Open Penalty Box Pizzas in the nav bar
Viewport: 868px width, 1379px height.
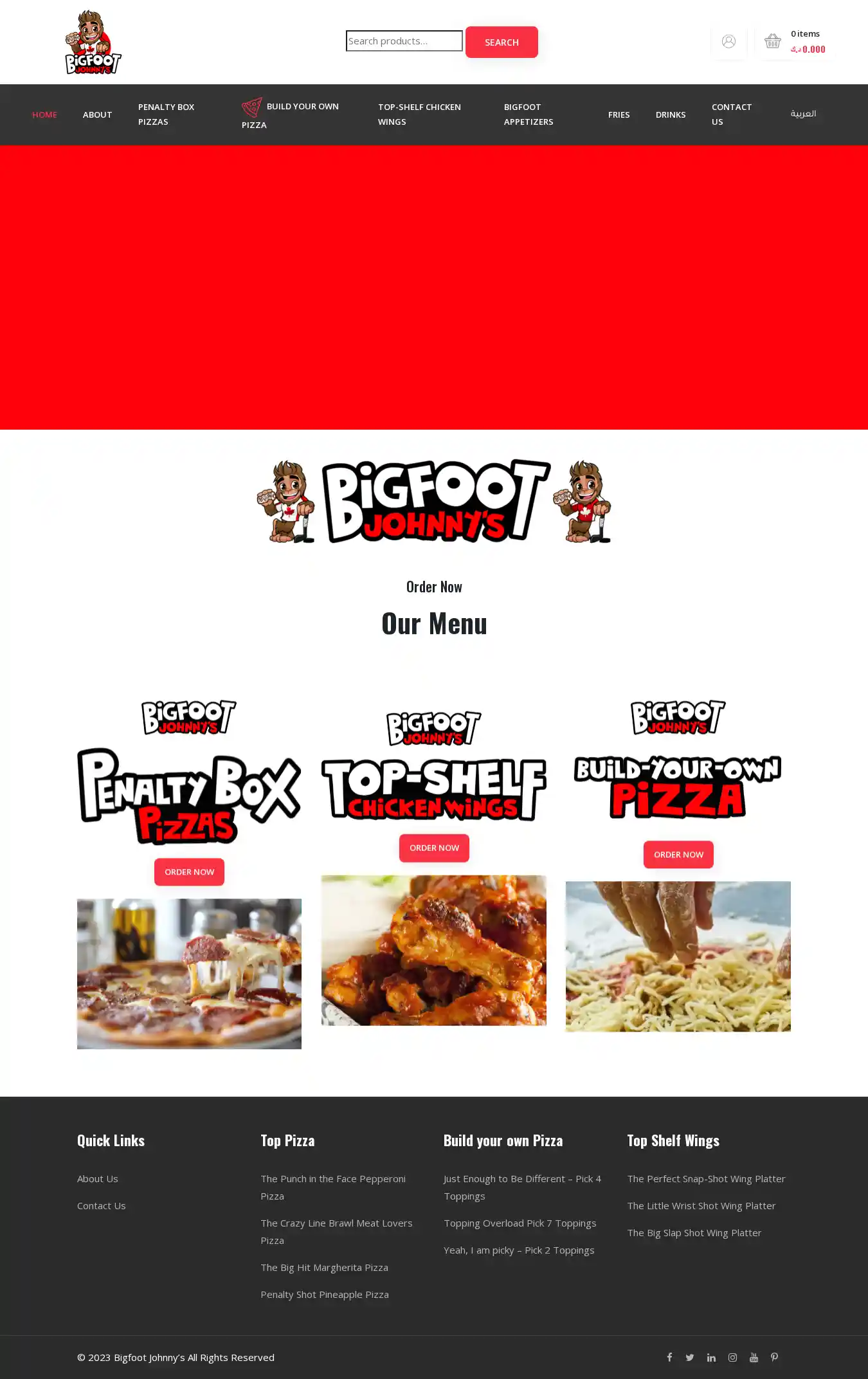pyautogui.click(x=166, y=114)
